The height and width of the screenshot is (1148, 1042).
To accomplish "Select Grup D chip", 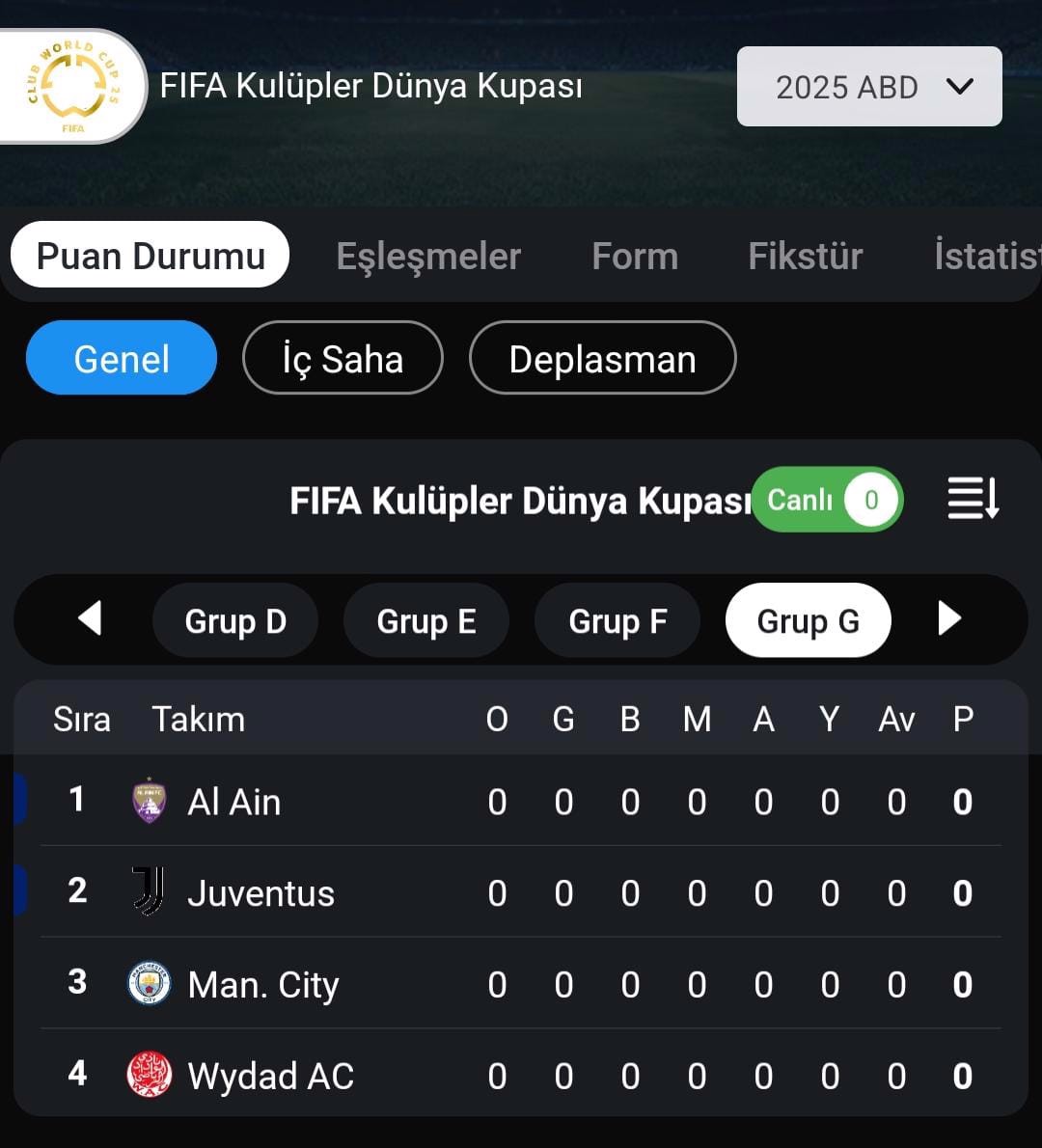I will pos(235,621).
